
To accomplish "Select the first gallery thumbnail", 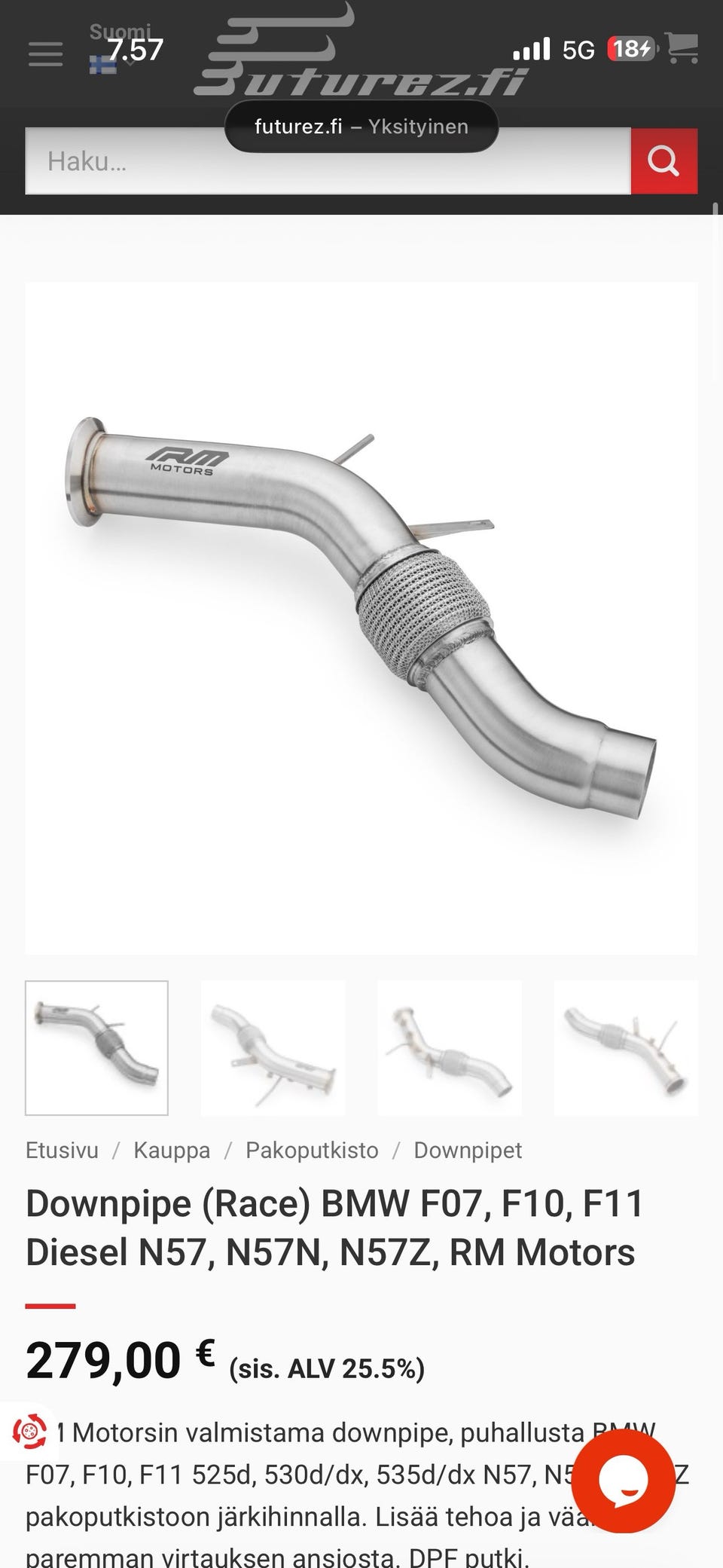I will (96, 1048).
